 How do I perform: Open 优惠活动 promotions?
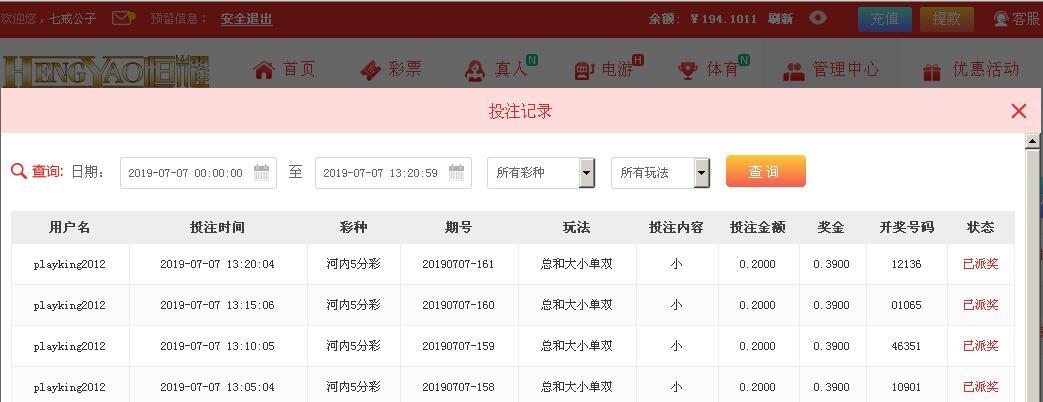point(970,69)
